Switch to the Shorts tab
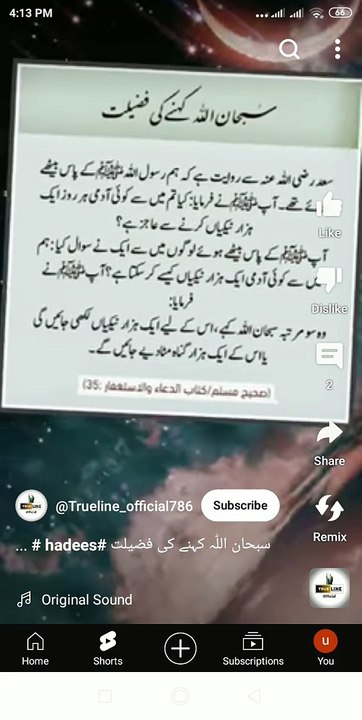Image resolution: width=362 pixels, height=720 pixels. tap(108, 649)
